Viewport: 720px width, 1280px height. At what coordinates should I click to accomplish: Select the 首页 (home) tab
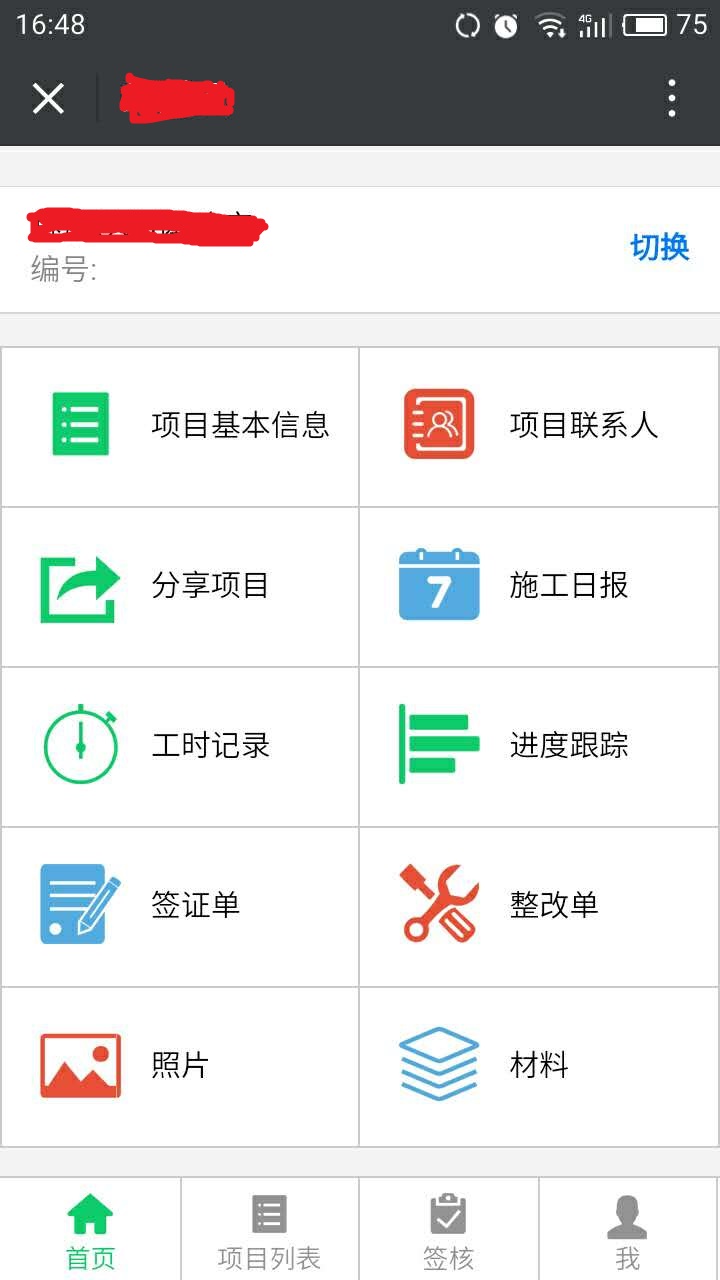(x=88, y=1228)
